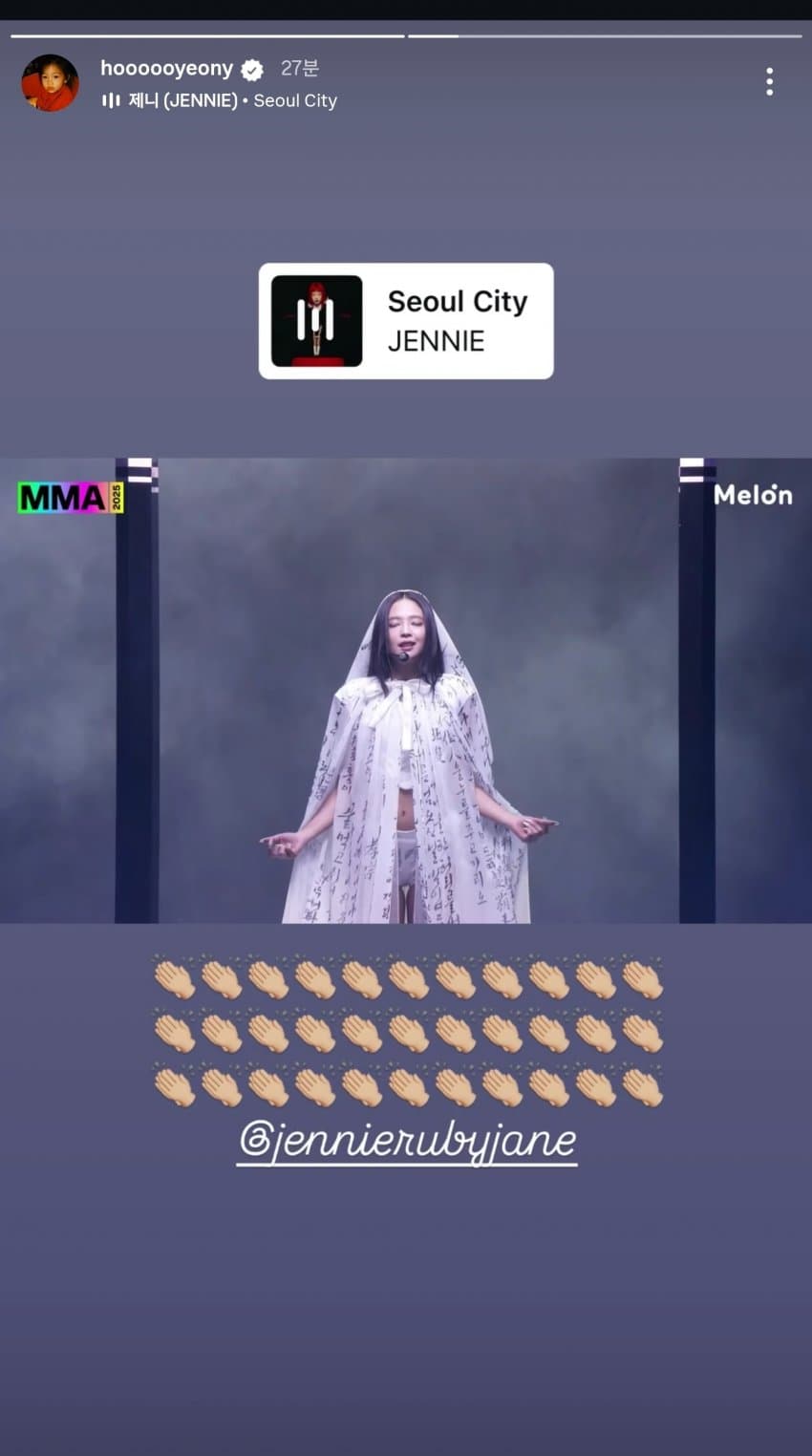The image size is (812, 1456).
Task: Open the @jennierubyjane mention
Action: click(x=407, y=1141)
